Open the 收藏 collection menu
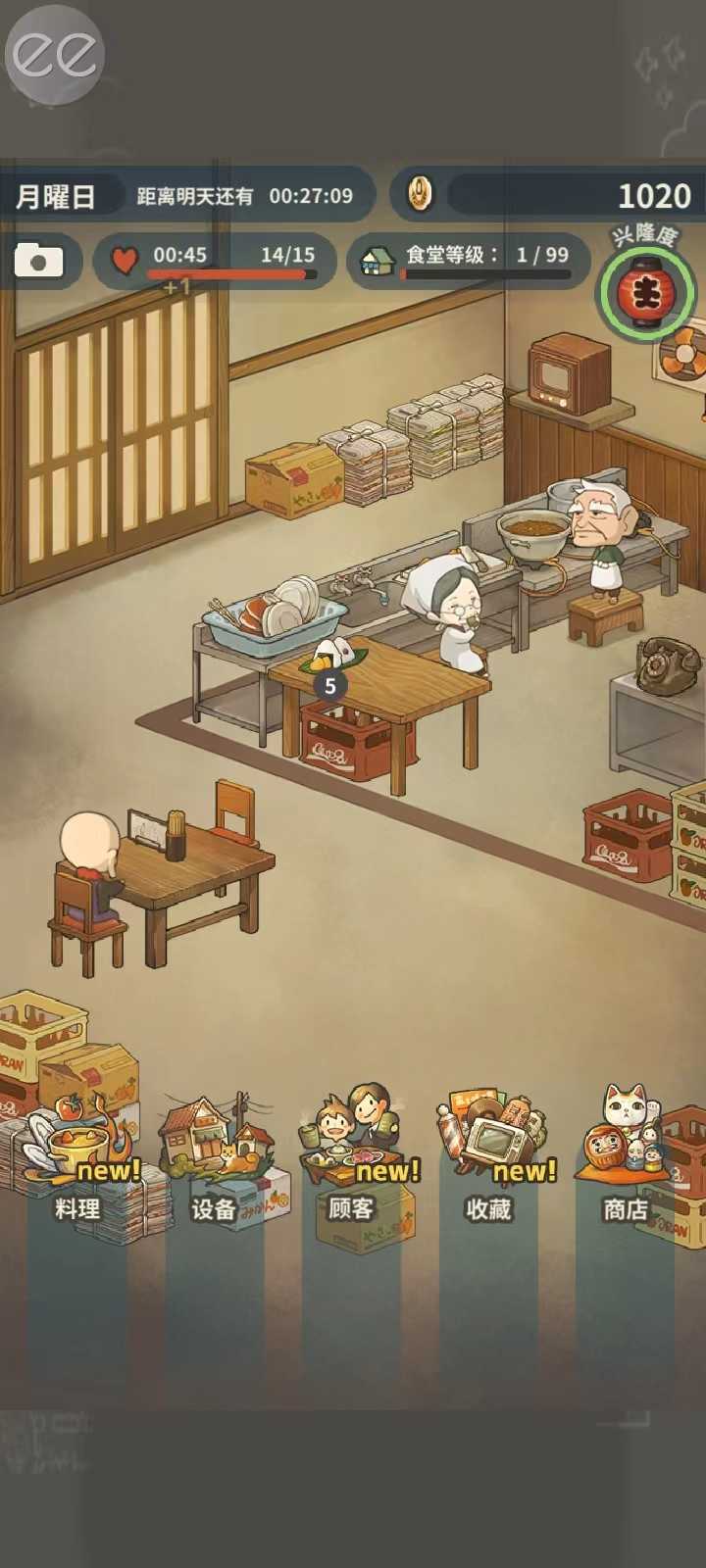 [490, 1161]
